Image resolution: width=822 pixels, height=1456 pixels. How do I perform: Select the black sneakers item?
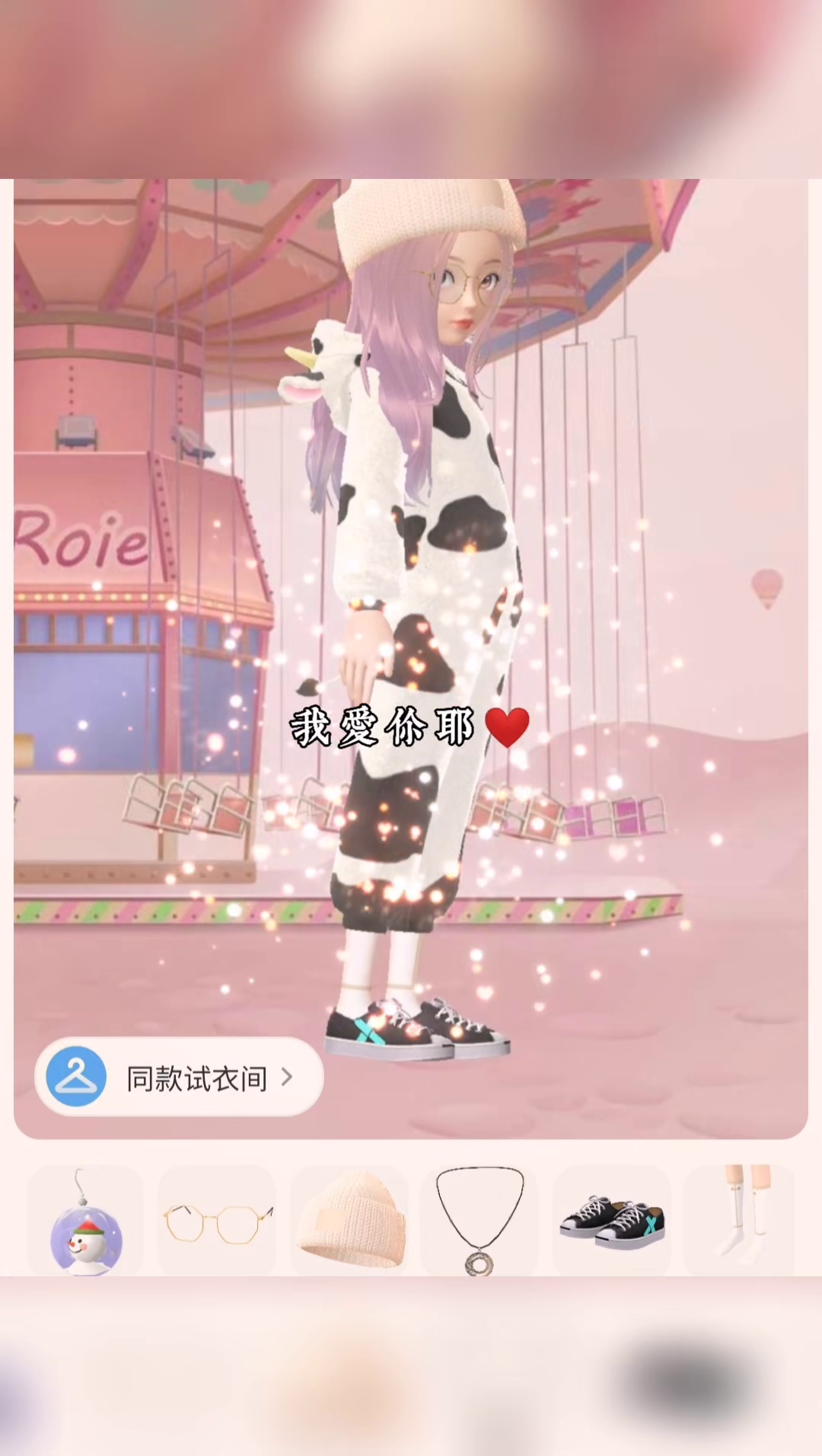[x=612, y=1221]
